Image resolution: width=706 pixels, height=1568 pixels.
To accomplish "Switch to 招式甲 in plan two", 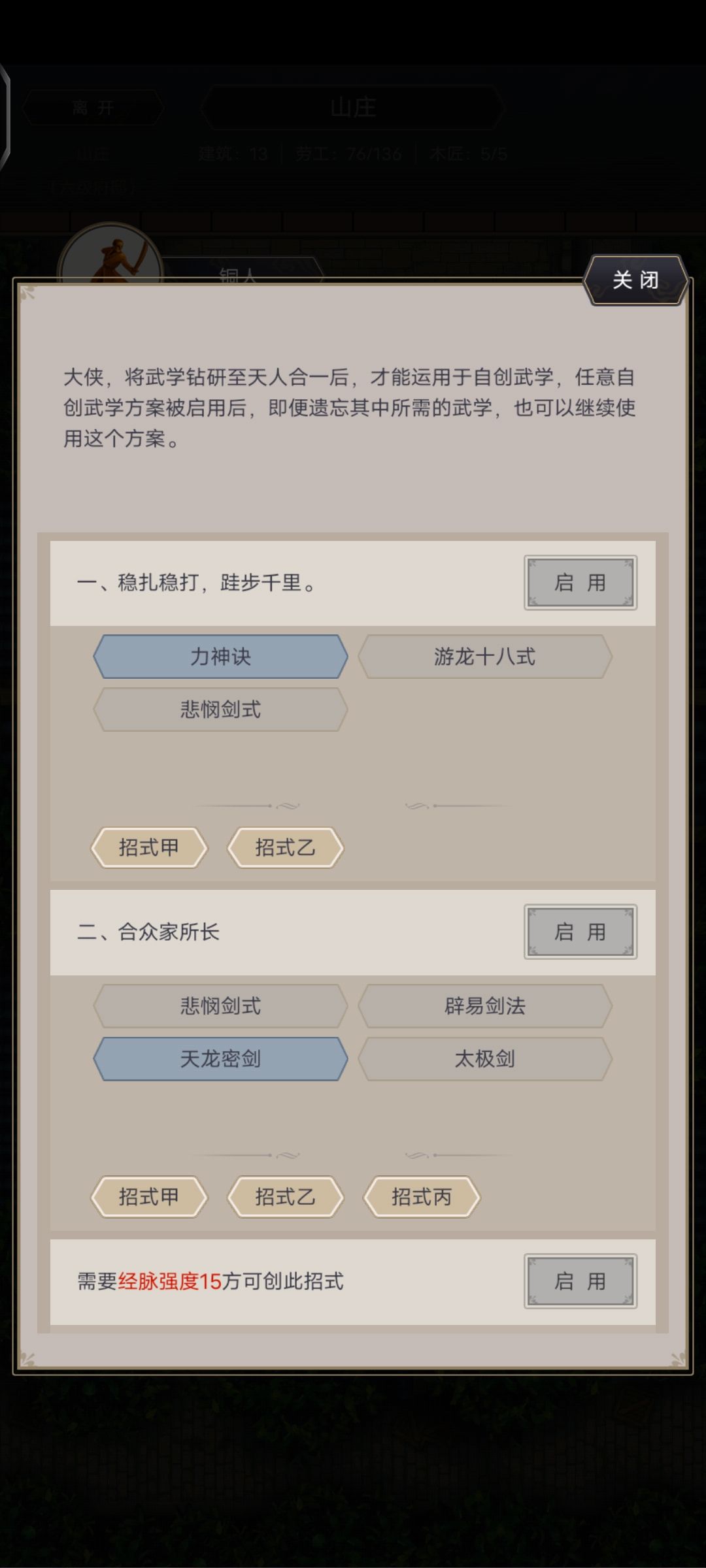I will click(149, 1197).
